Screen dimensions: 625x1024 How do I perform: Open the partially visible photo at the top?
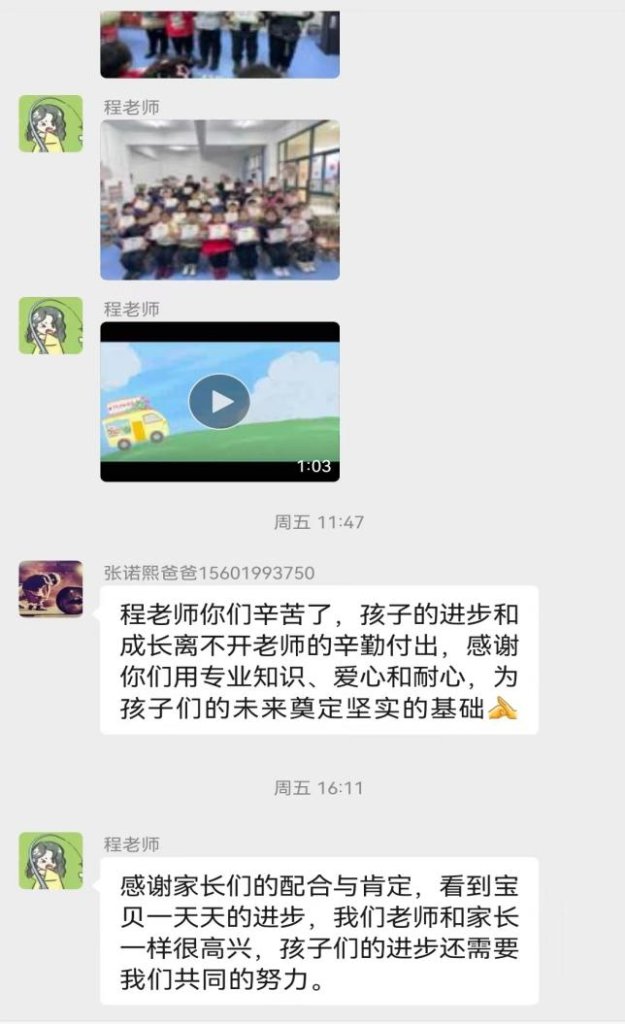pyautogui.click(x=219, y=44)
